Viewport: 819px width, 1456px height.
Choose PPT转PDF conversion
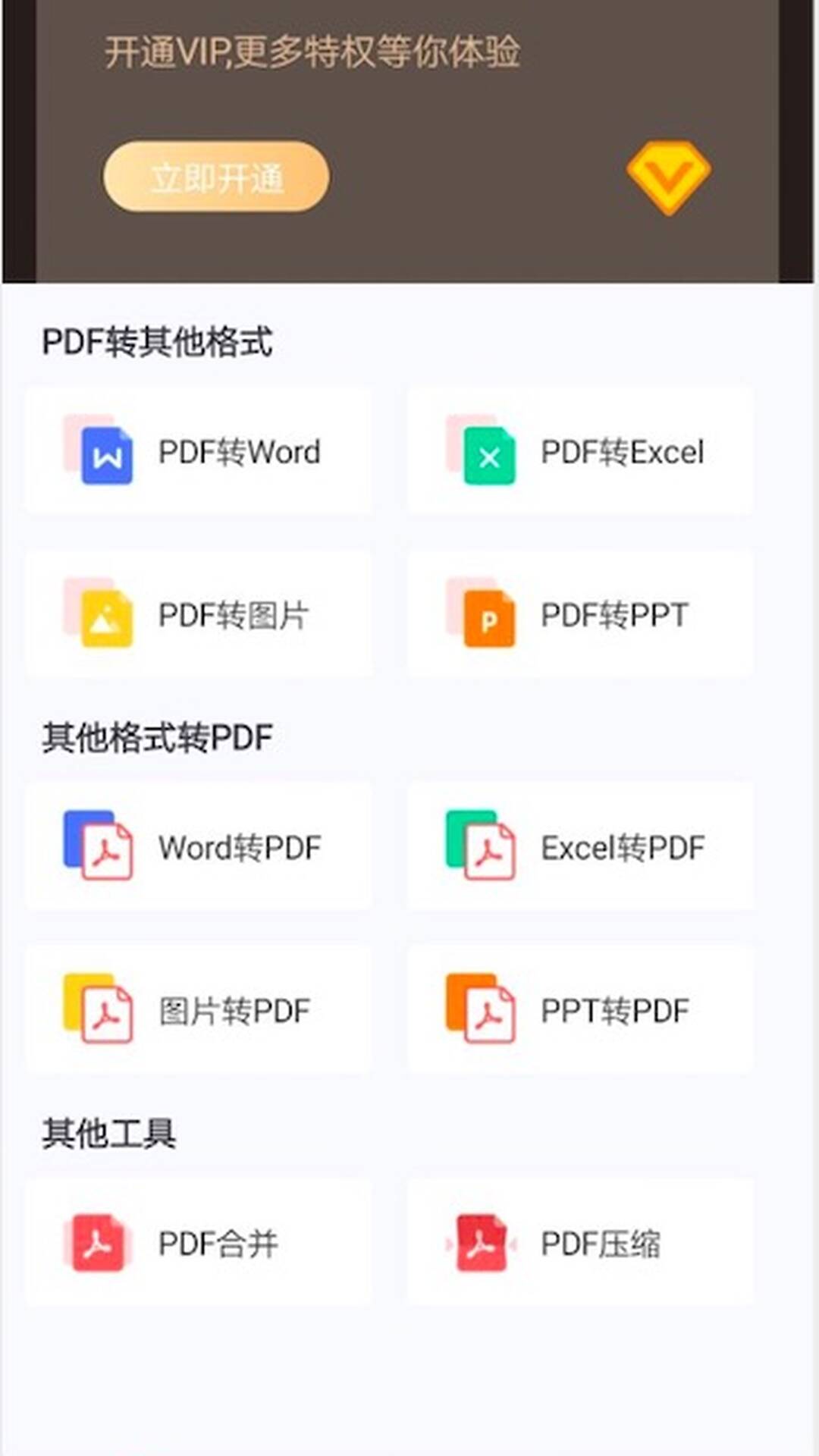pyautogui.click(x=581, y=1010)
